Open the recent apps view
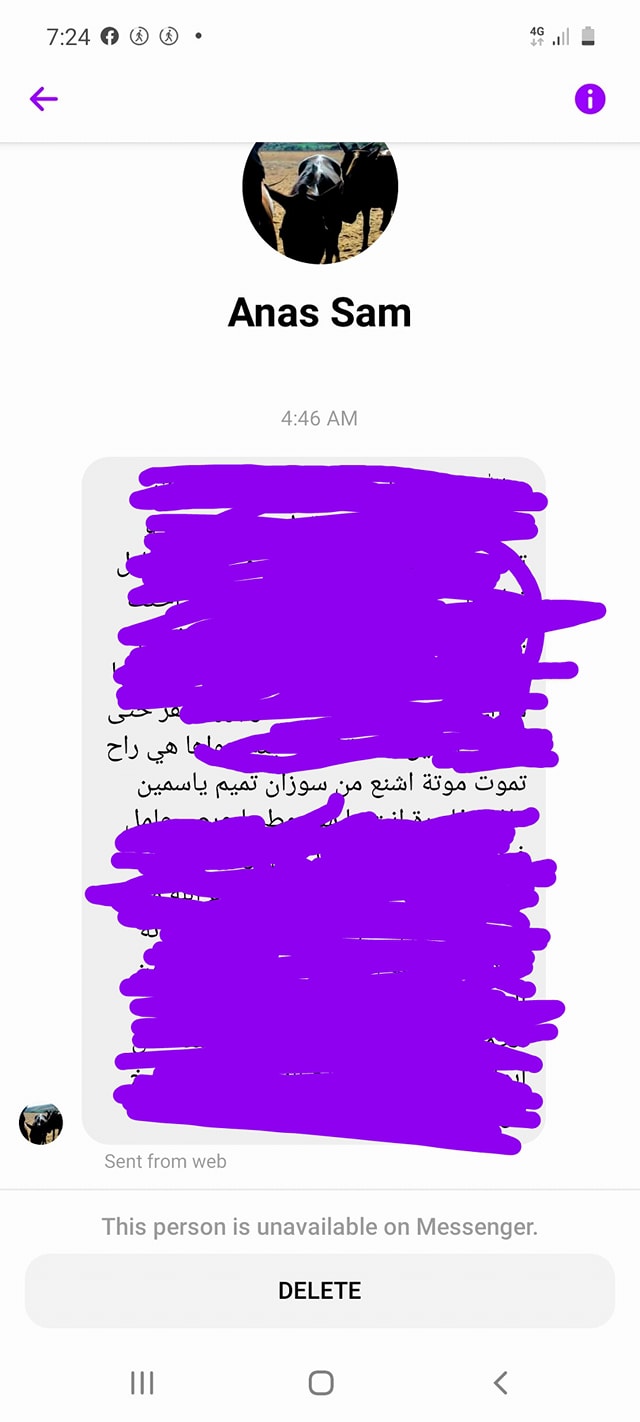This screenshot has width=640, height=1422. click(142, 1382)
